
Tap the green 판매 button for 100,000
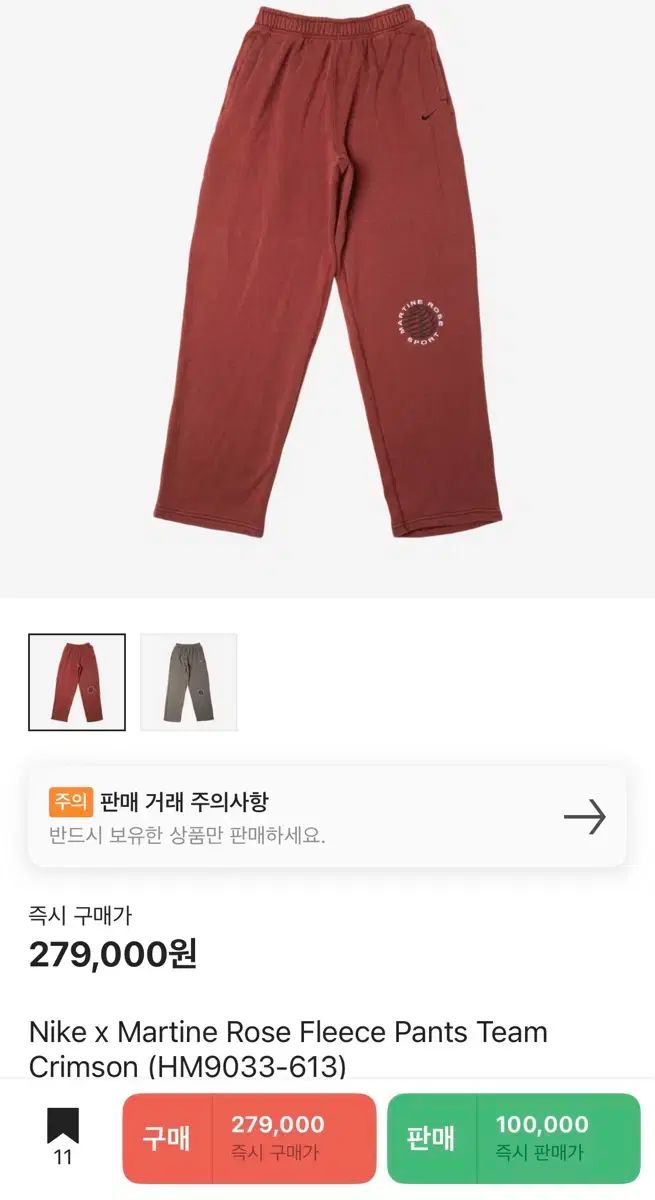point(513,1138)
